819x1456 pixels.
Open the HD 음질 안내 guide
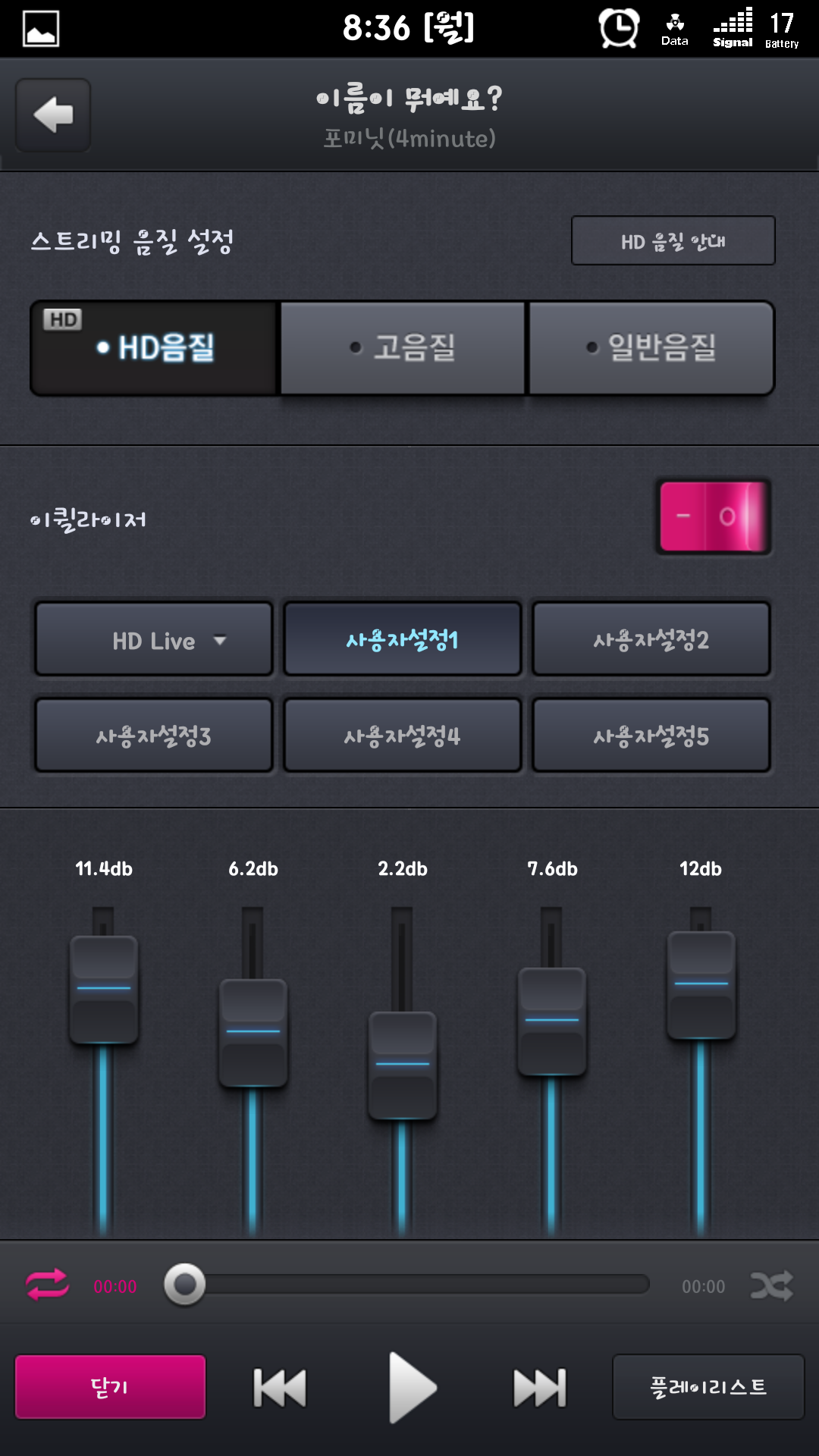click(x=673, y=241)
